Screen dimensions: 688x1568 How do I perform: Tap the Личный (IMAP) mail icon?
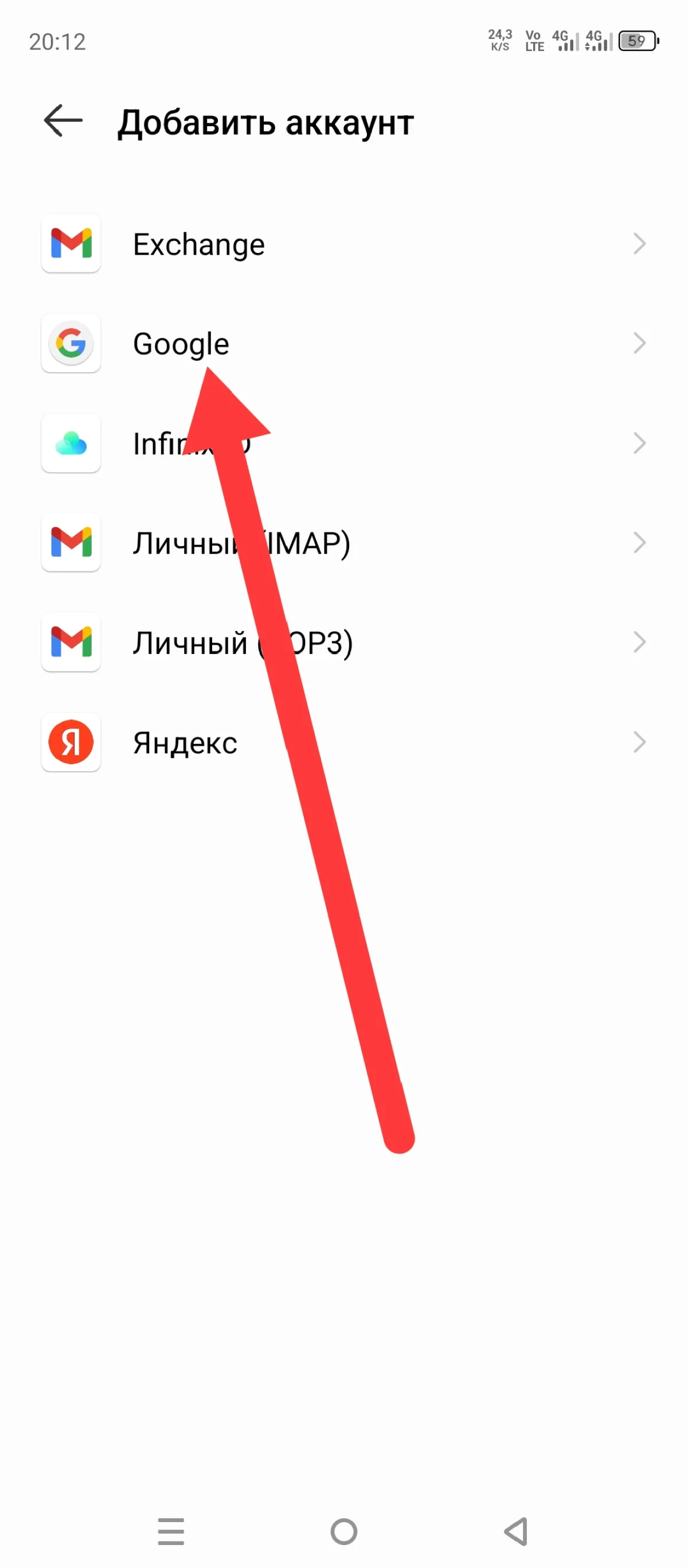[71, 543]
